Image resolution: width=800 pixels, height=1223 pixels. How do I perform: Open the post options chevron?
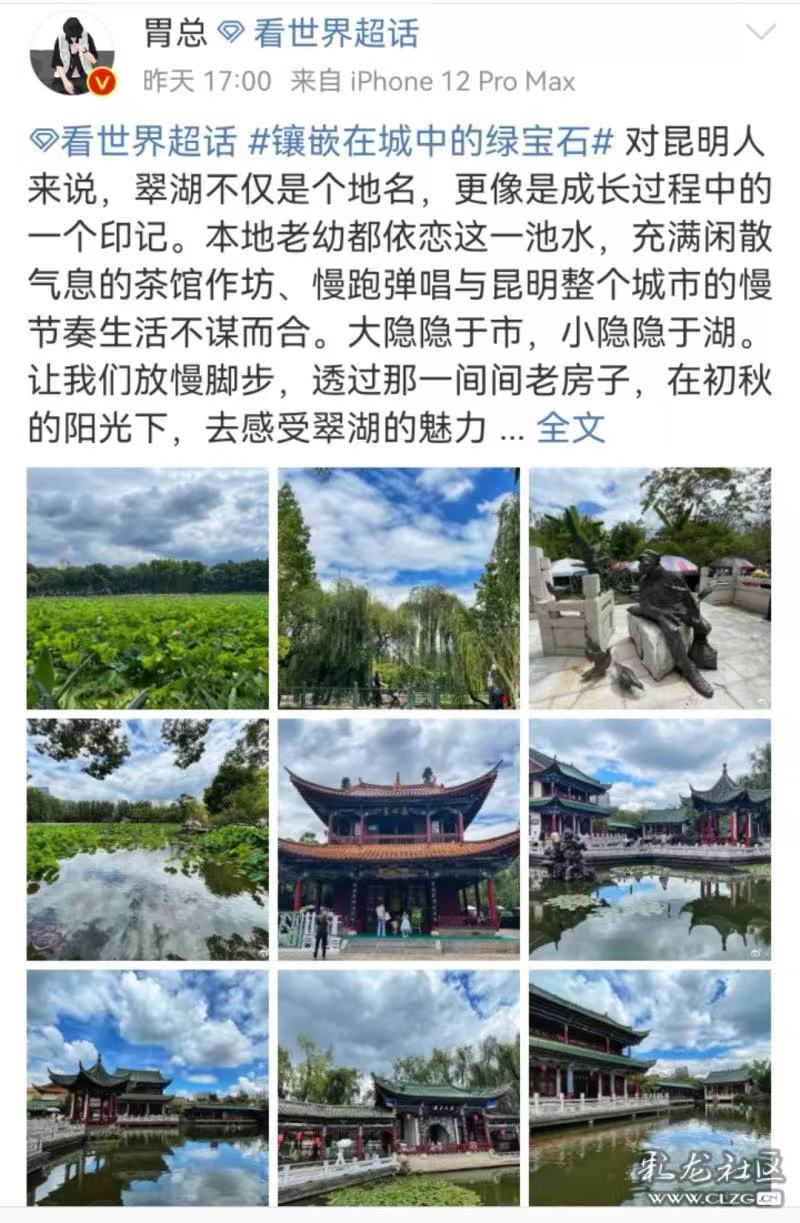point(761,32)
